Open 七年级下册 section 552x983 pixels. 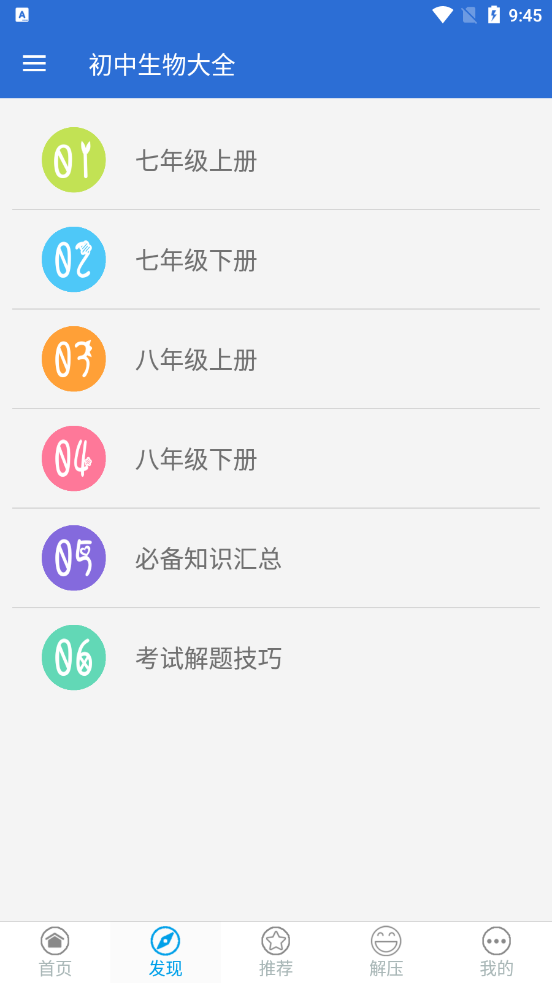[276, 260]
